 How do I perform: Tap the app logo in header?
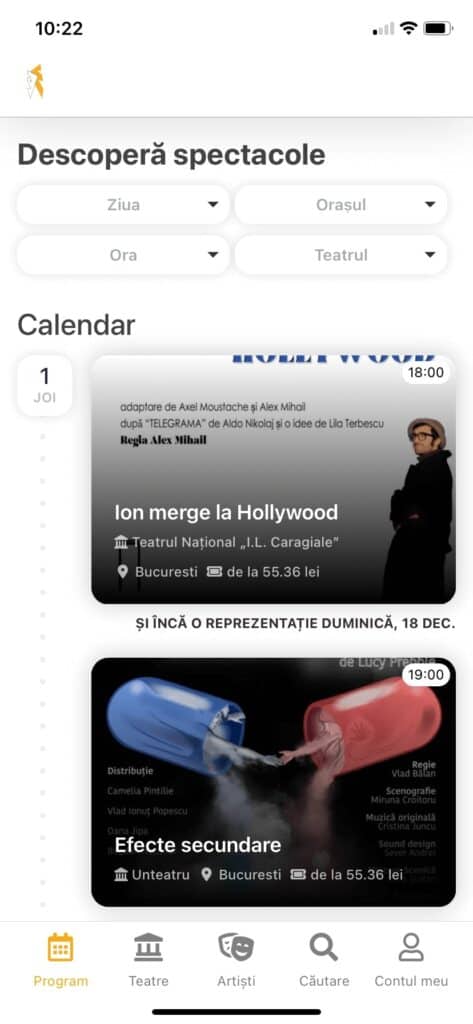pos(34,82)
